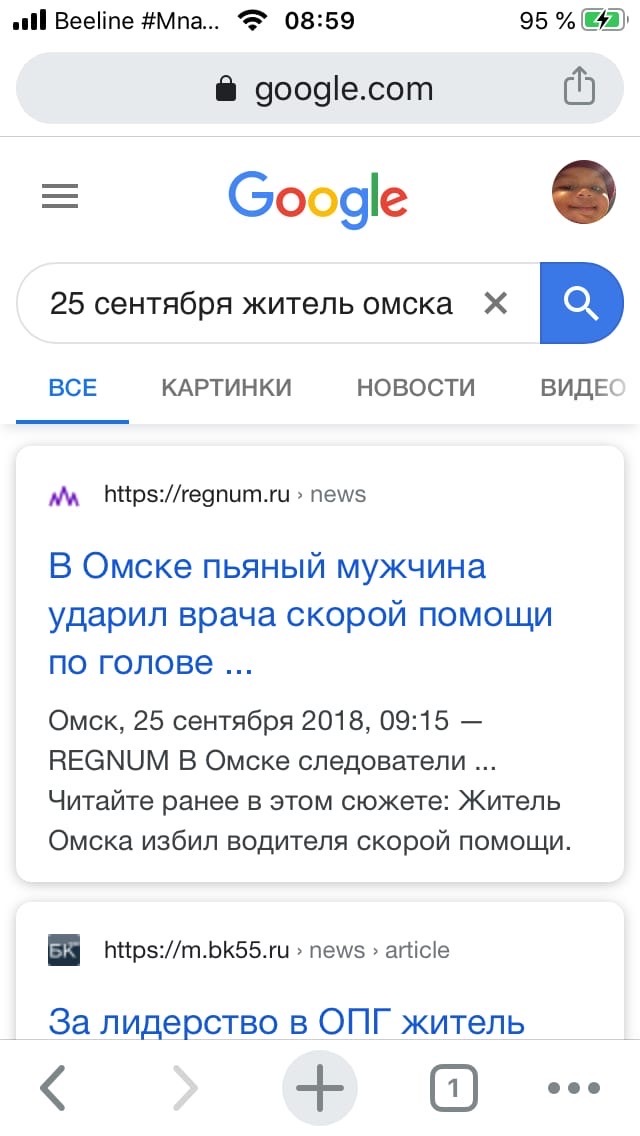Select the ВСЕ results tab
The height and width of the screenshot is (1136, 640).
[73, 388]
